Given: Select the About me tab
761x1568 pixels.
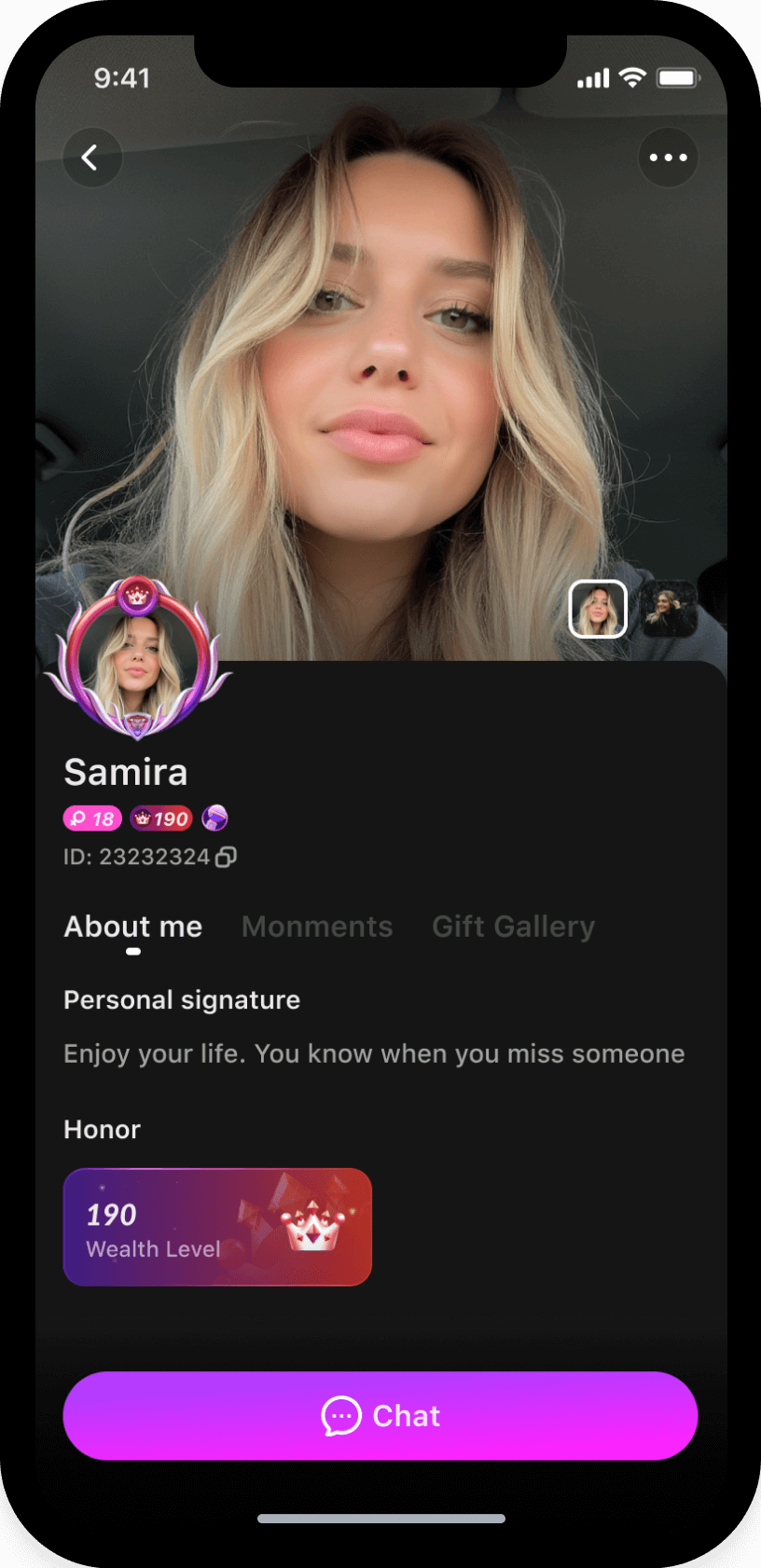Looking at the screenshot, I should coord(133,927).
